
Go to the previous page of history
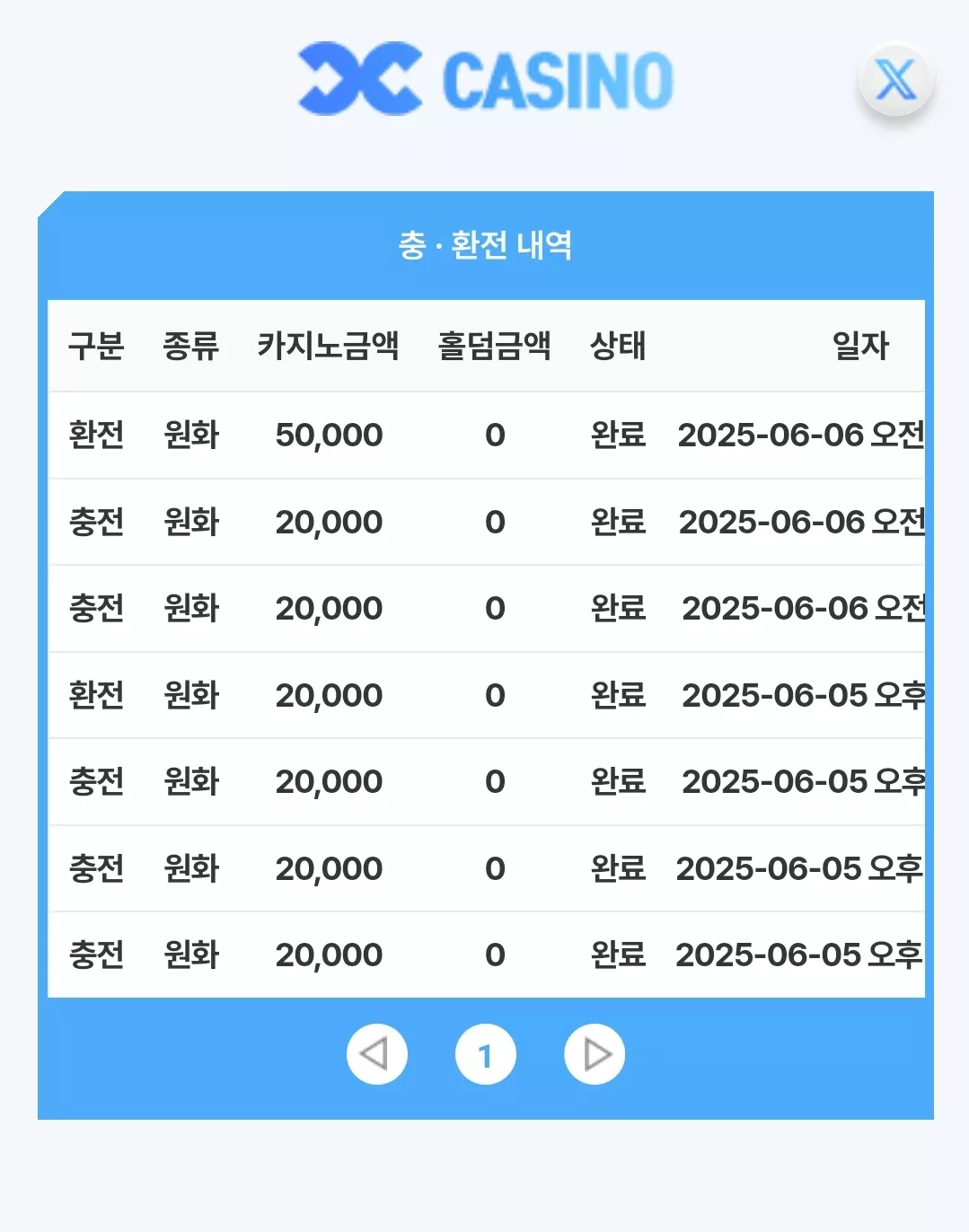coord(377,1054)
